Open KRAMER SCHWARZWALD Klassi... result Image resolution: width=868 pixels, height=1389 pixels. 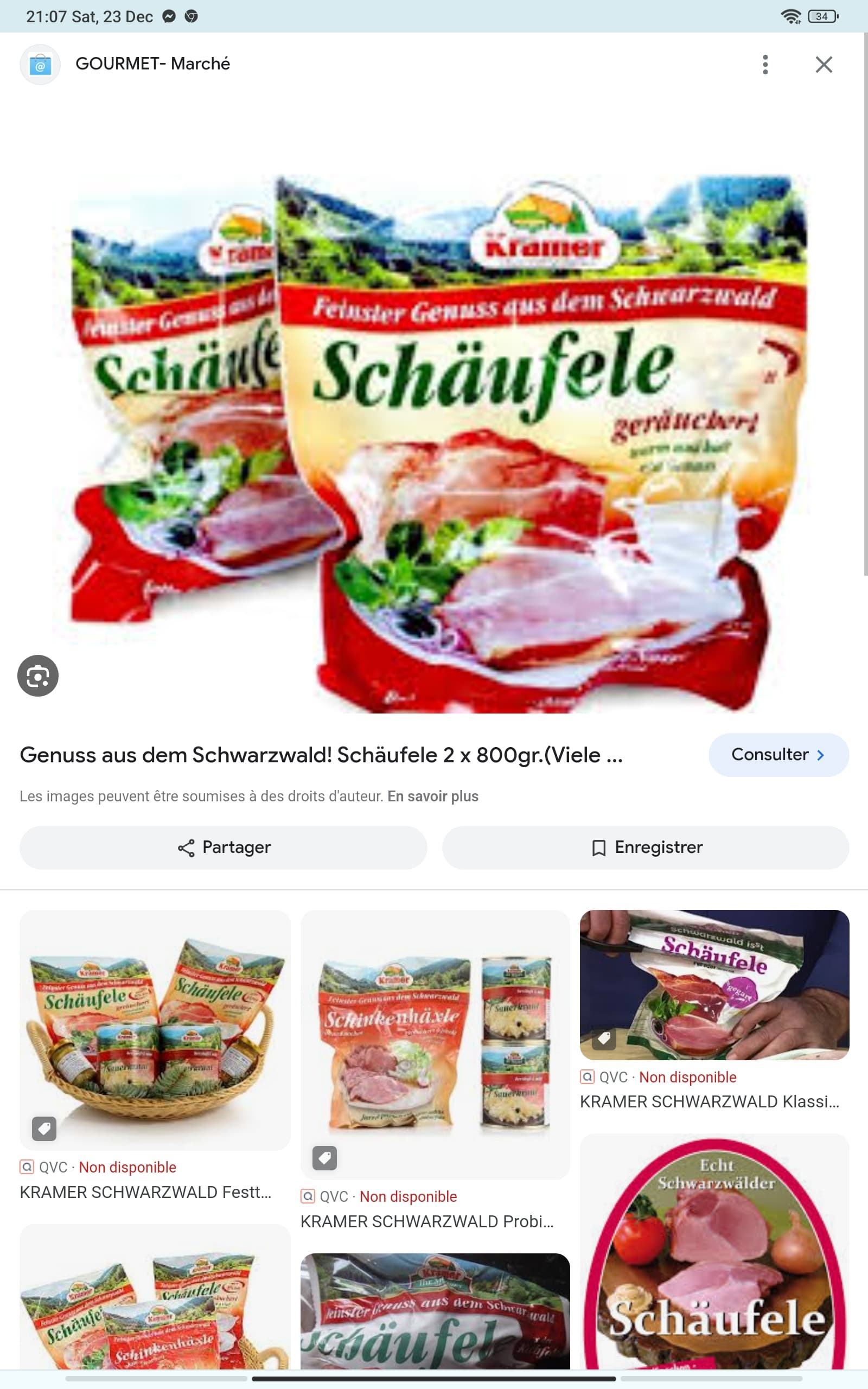[710, 1101]
